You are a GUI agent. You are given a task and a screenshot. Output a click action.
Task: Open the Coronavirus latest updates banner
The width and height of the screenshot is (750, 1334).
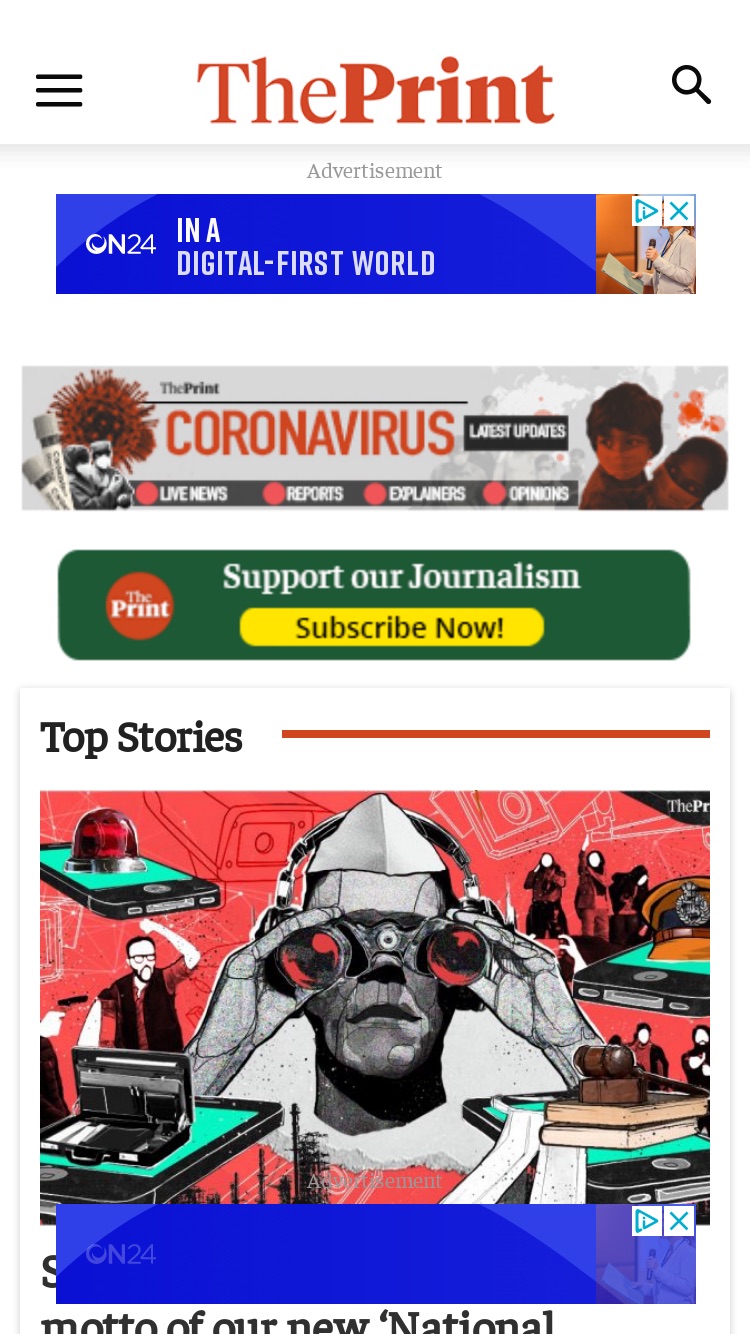click(375, 438)
